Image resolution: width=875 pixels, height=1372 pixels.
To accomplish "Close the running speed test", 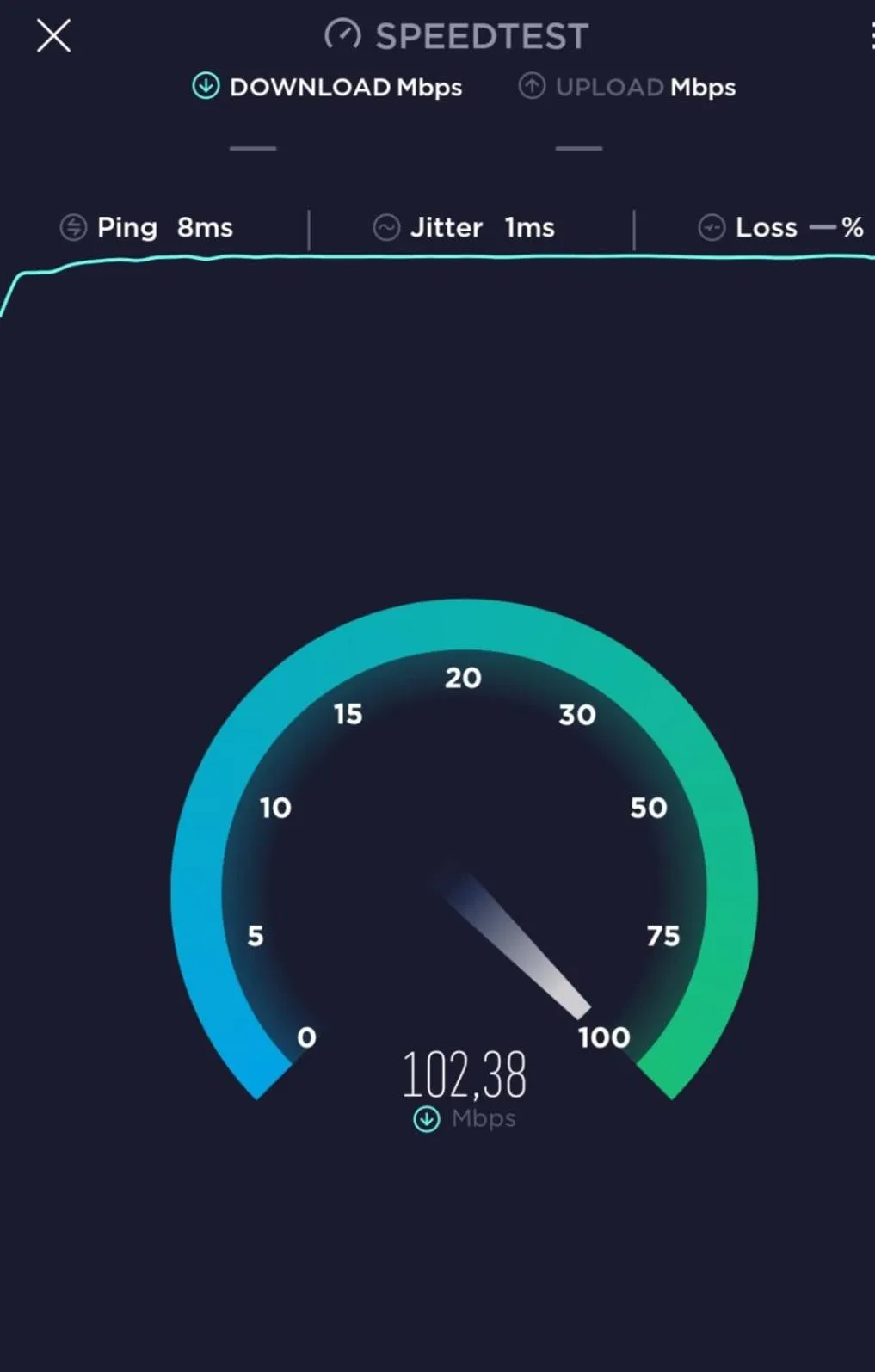I will coord(53,36).
